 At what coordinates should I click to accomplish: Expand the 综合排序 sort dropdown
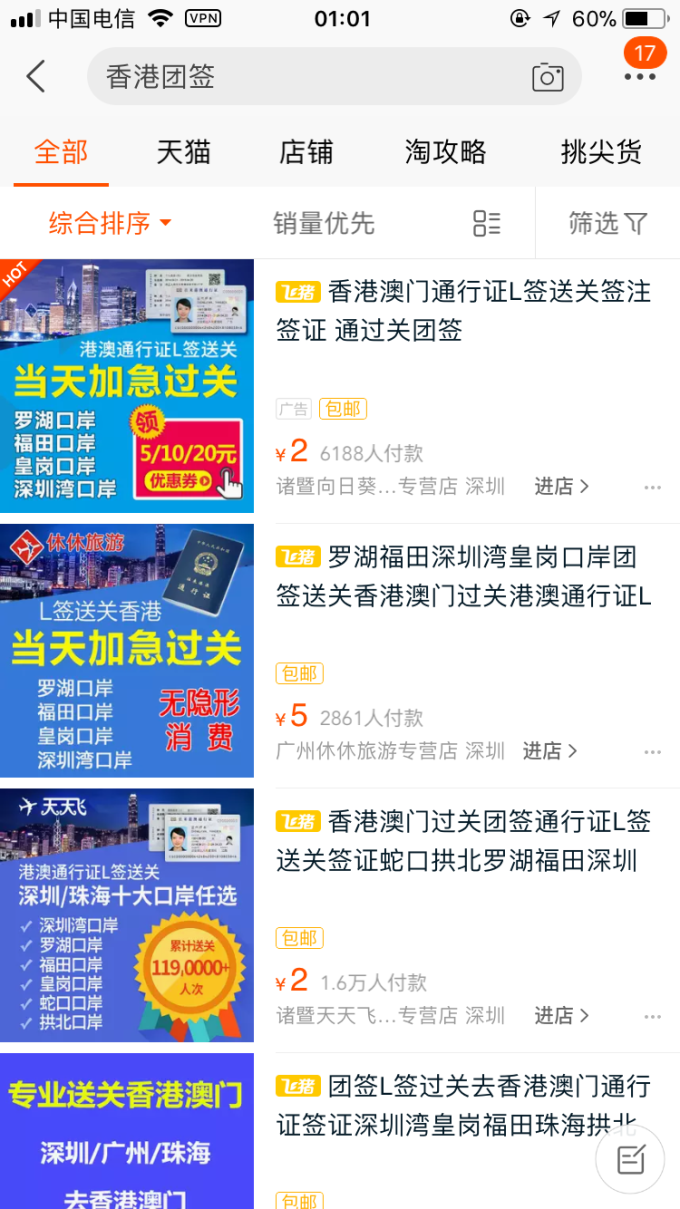pyautogui.click(x=110, y=223)
